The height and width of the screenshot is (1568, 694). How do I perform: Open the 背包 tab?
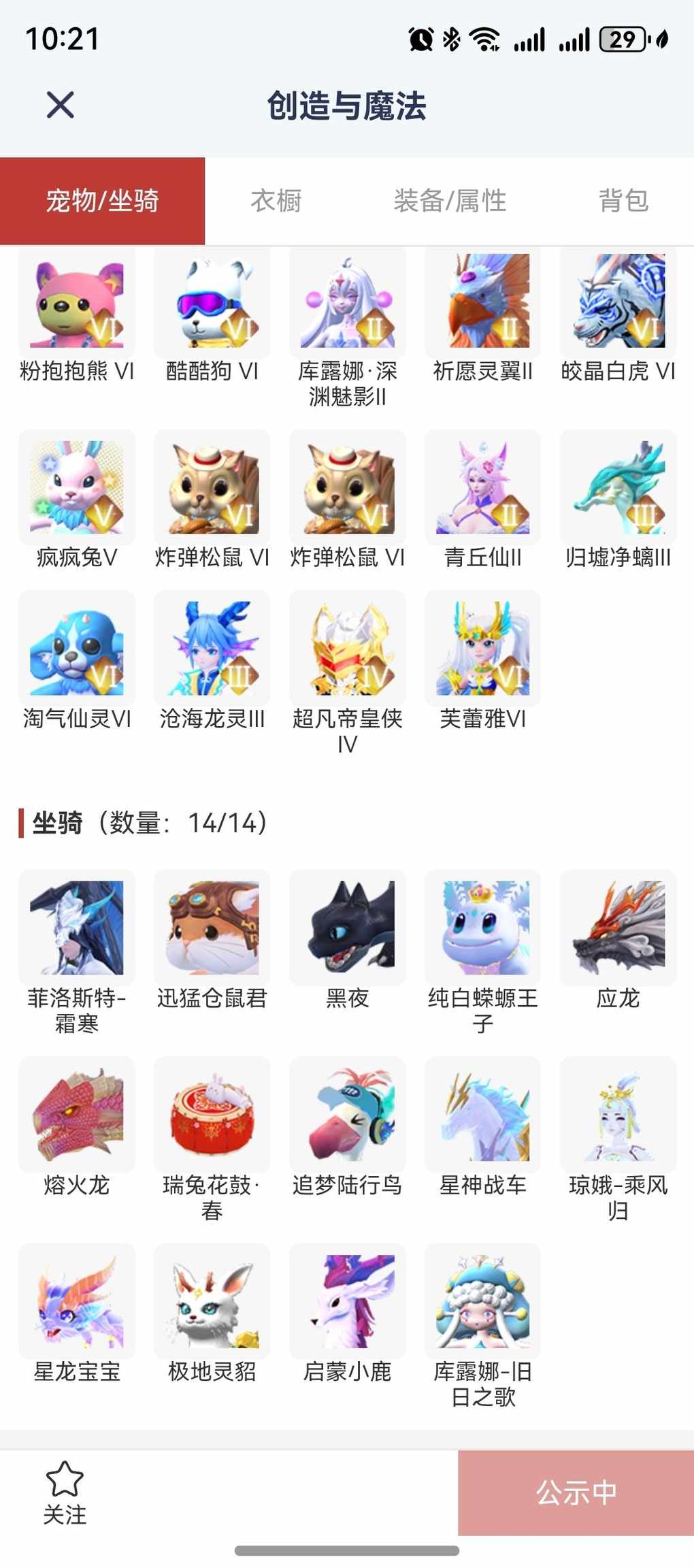623,201
